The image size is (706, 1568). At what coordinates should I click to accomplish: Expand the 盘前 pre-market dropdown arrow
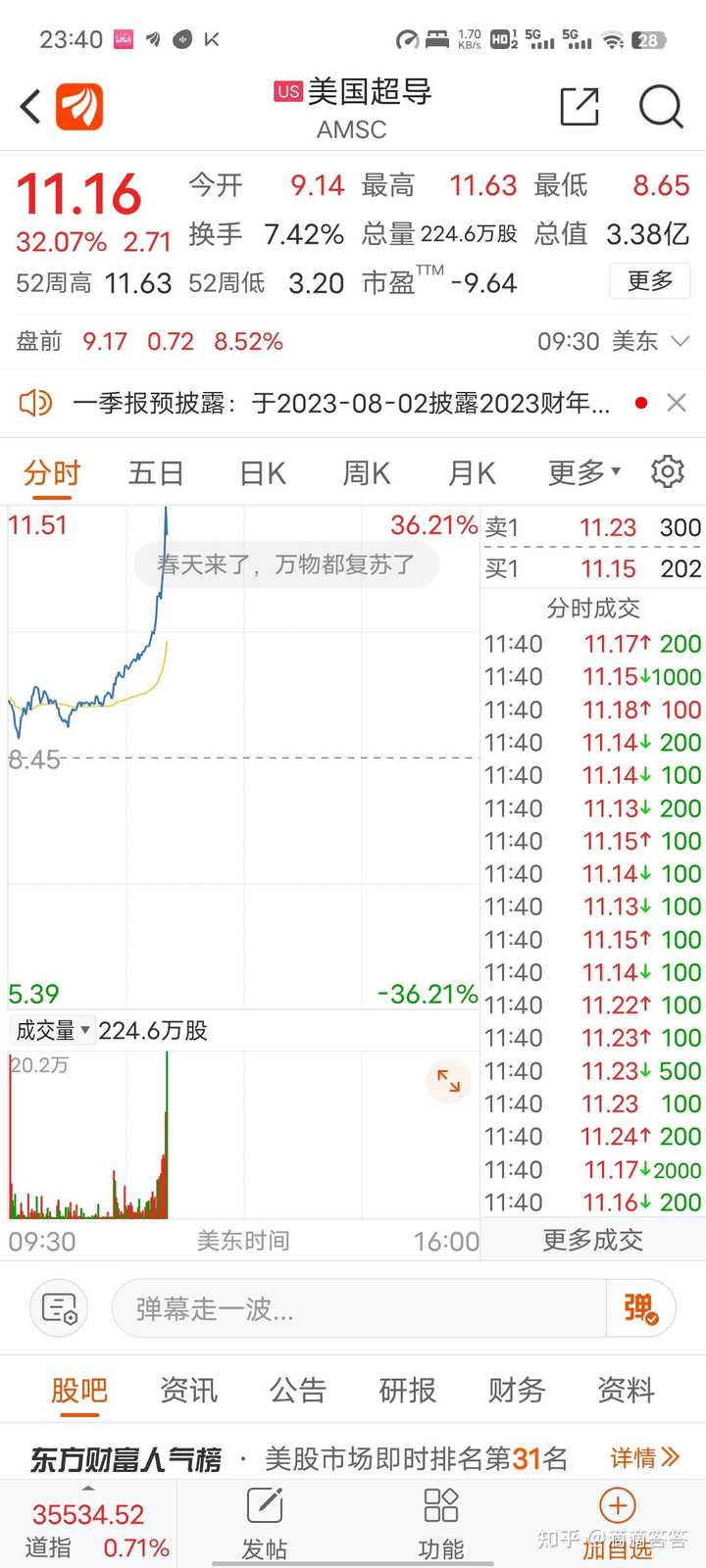click(680, 341)
